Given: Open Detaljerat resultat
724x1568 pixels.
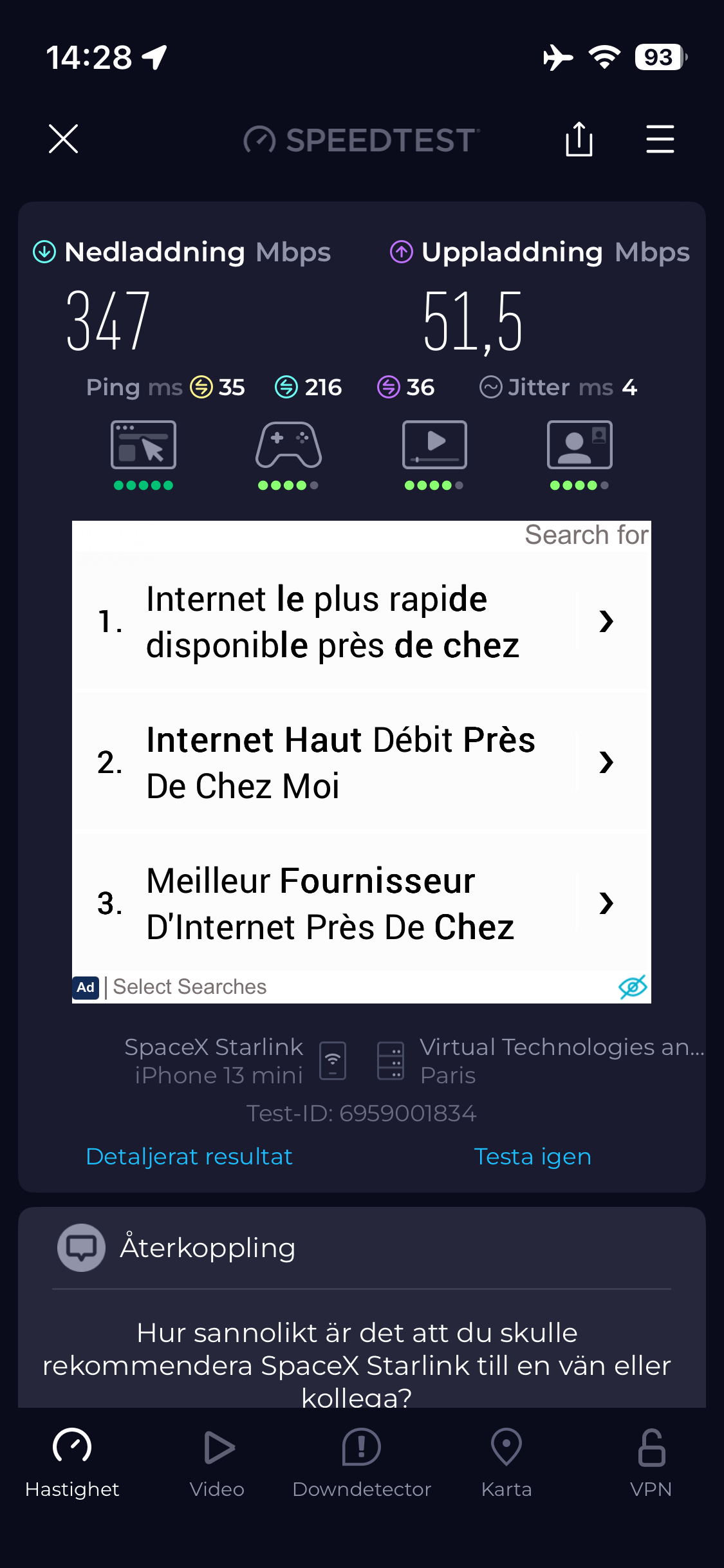Looking at the screenshot, I should 189,1157.
